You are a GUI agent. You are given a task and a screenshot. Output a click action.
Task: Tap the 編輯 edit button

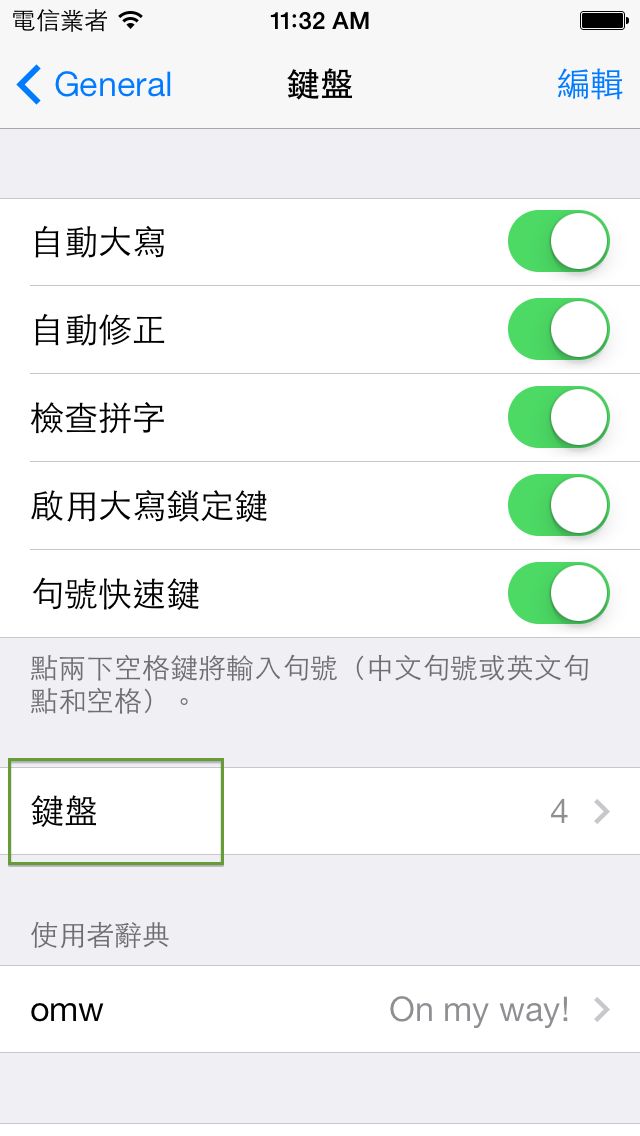coord(589,85)
